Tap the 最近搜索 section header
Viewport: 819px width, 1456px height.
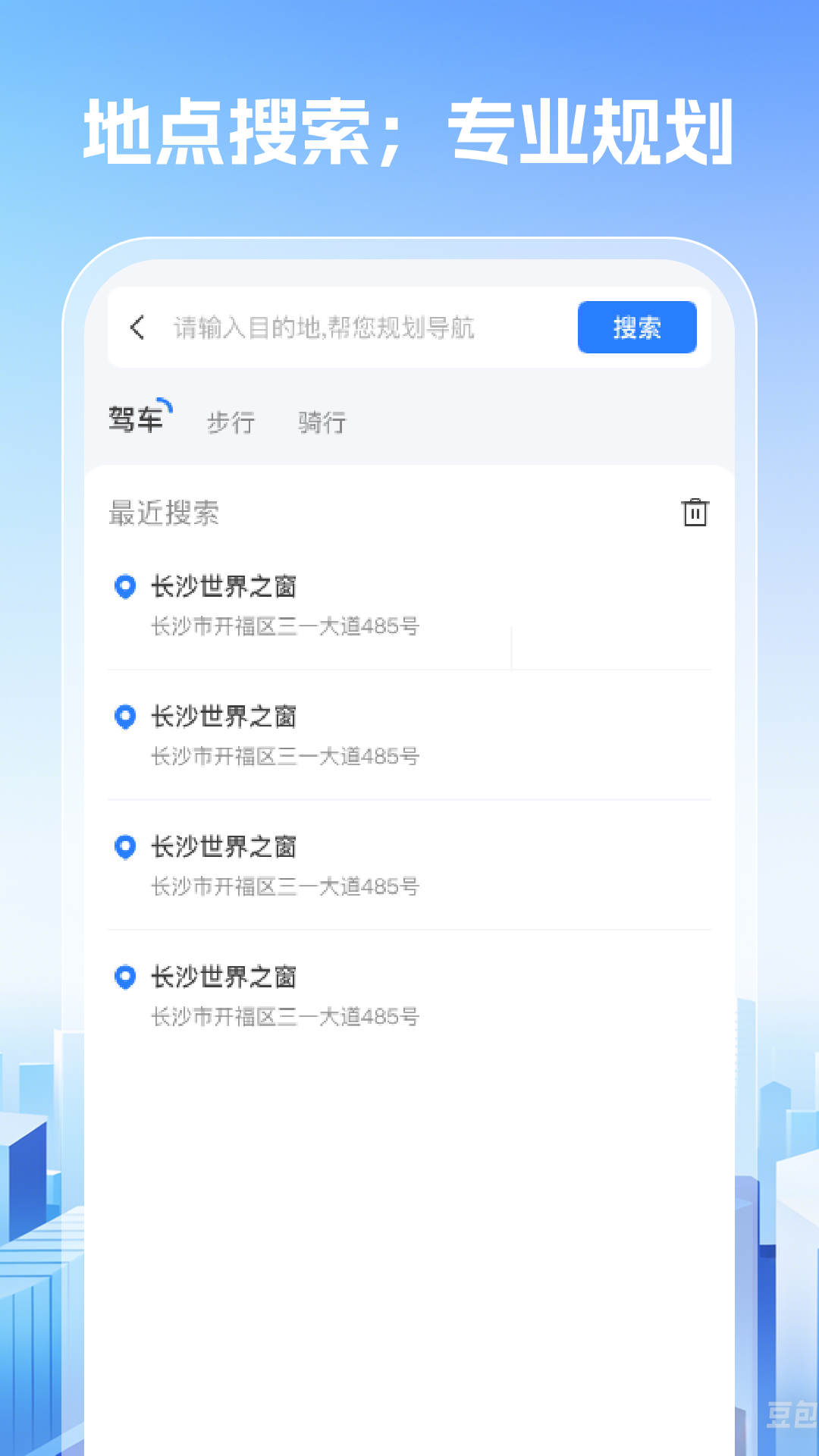pos(163,513)
